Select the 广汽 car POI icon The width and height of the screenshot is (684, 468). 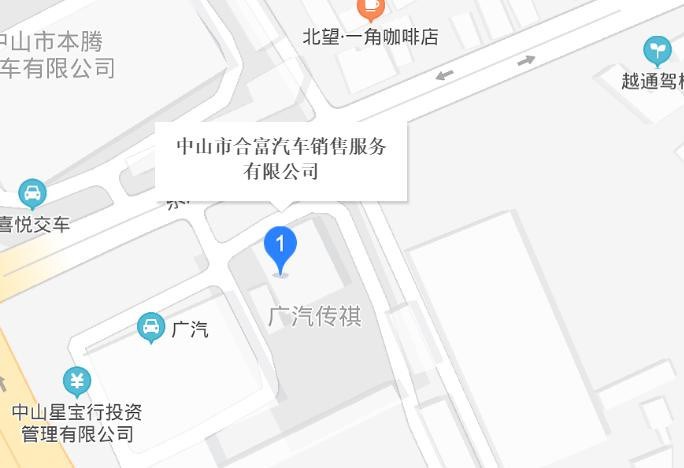tap(151, 327)
